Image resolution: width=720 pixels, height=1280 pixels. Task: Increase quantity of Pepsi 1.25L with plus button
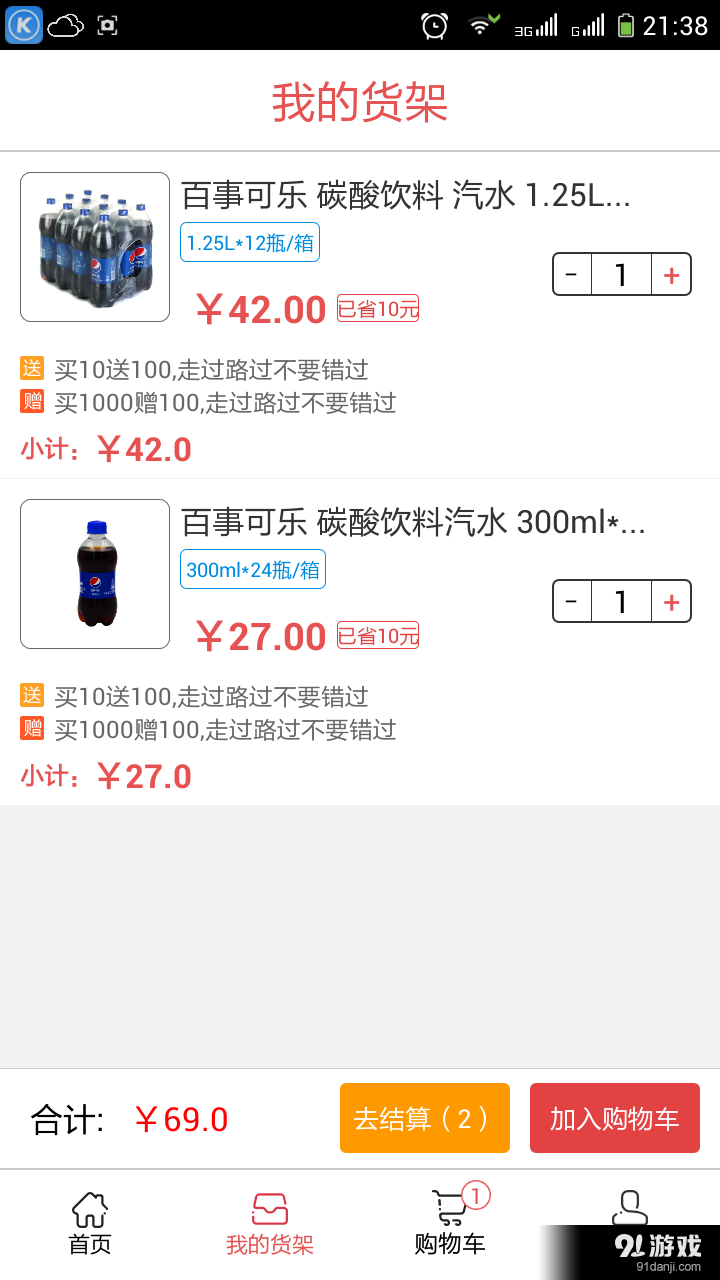click(670, 273)
